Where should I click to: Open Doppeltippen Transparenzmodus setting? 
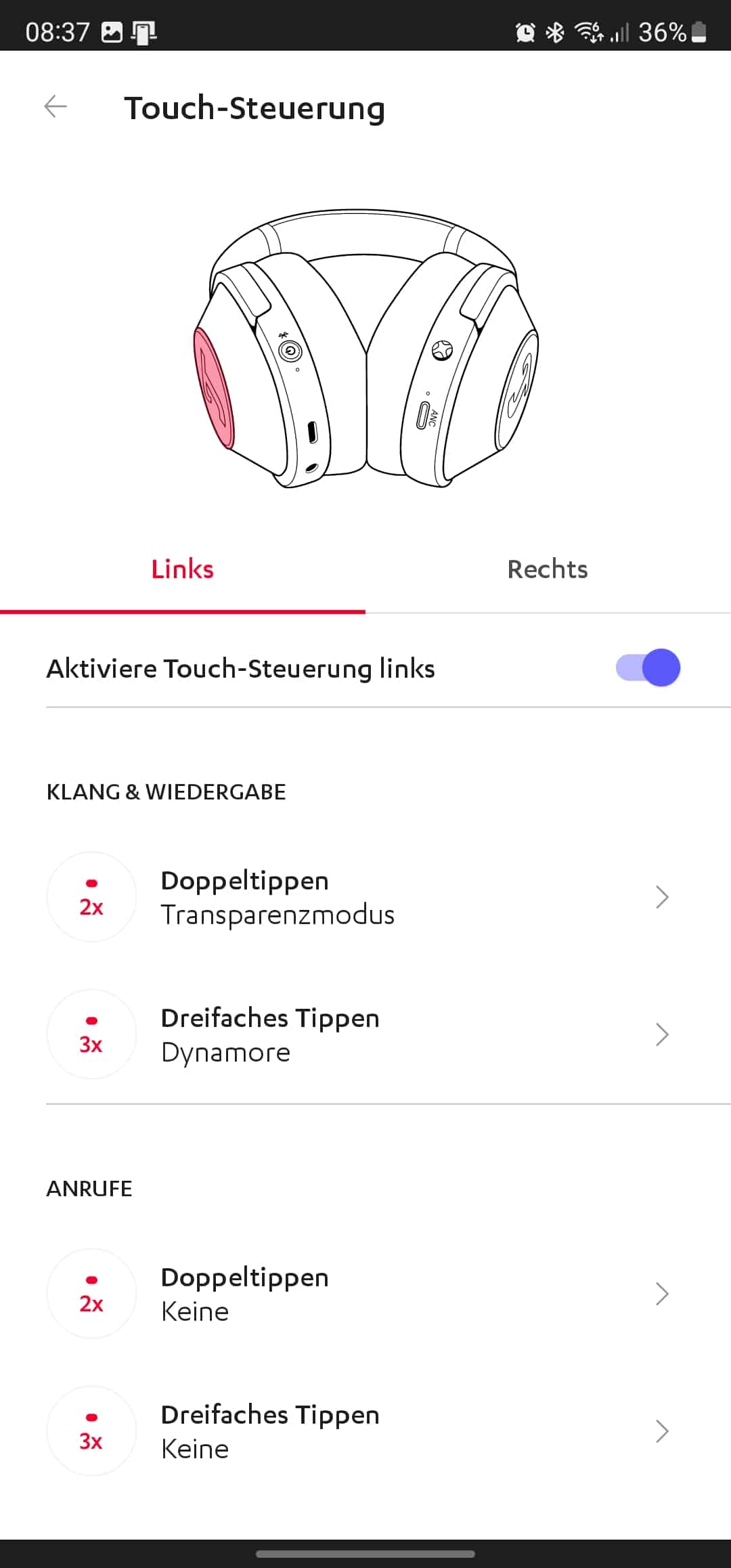(x=365, y=898)
